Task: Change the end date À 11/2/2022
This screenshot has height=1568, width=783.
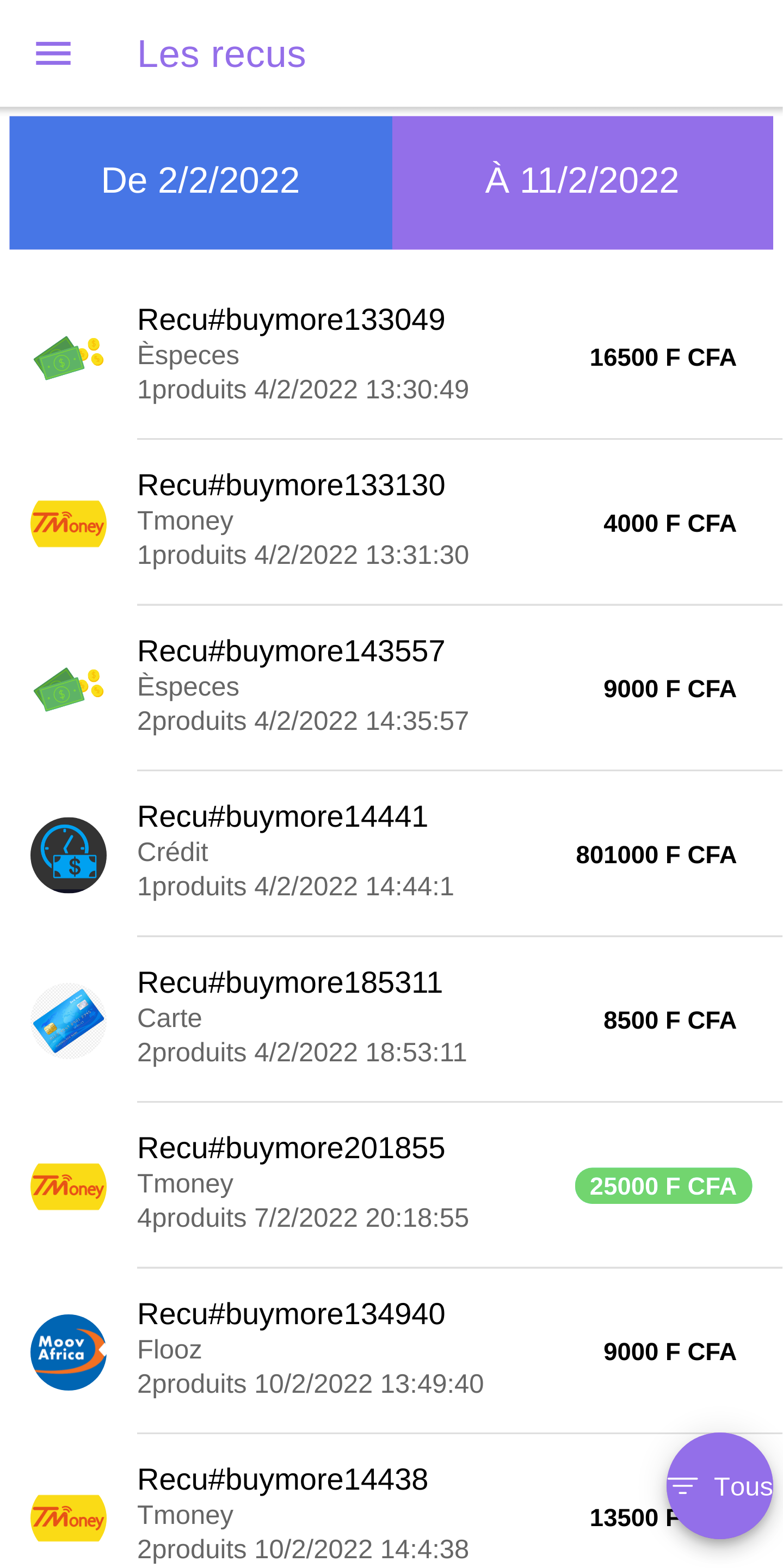Action: [x=583, y=182]
